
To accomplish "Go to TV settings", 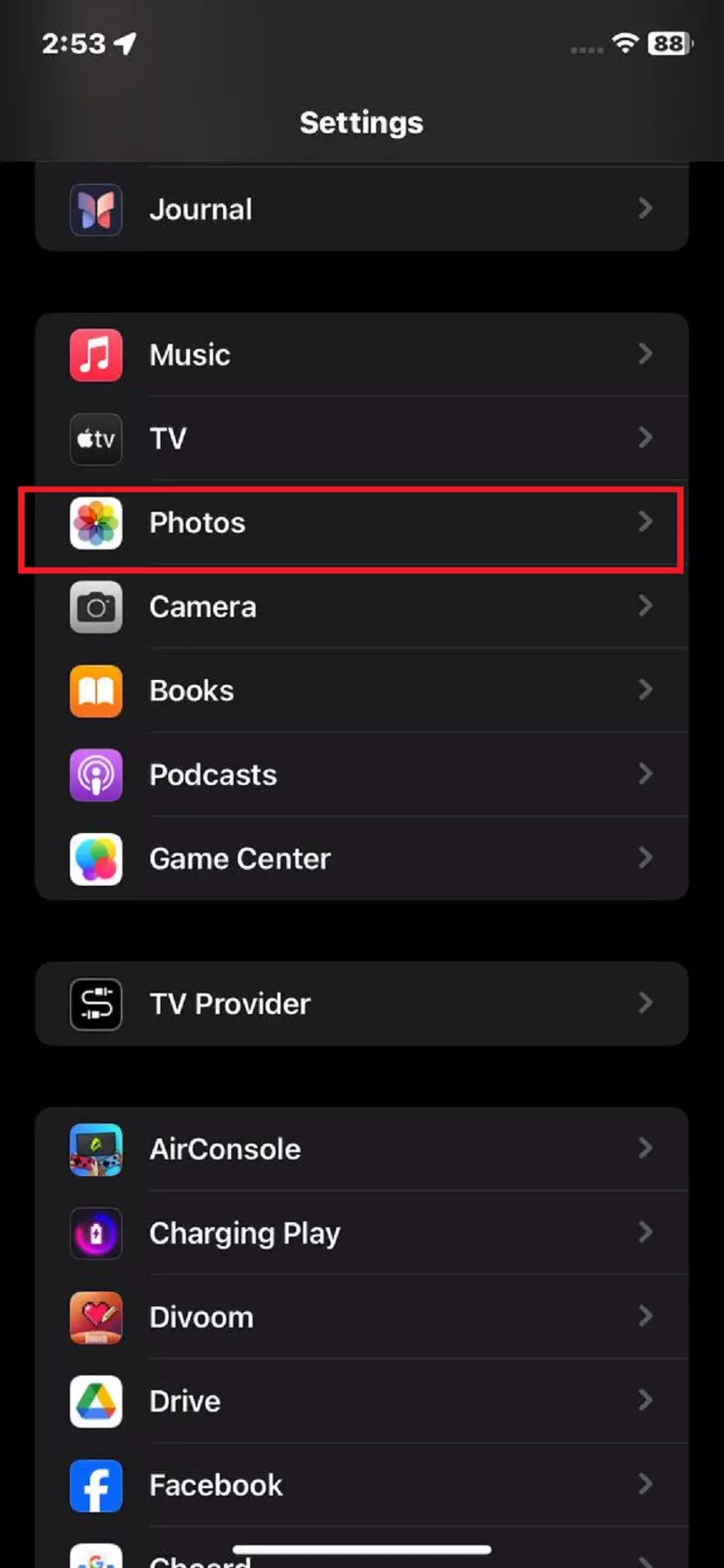I will click(x=362, y=439).
